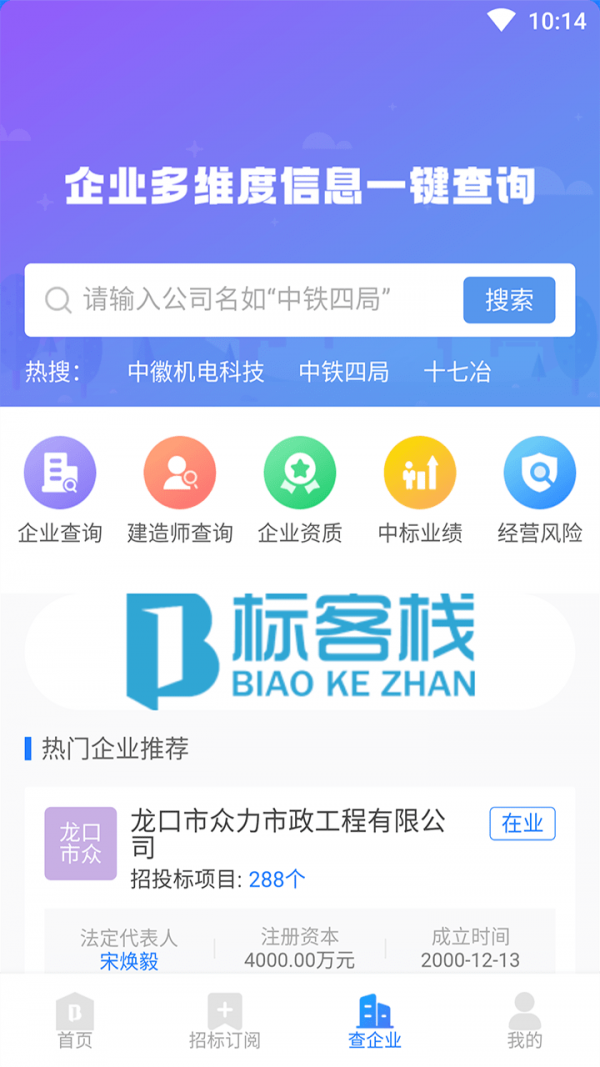Screen dimensions: 600x1067
Task: Select hot search 中铁四局
Action: click(x=344, y=372)
